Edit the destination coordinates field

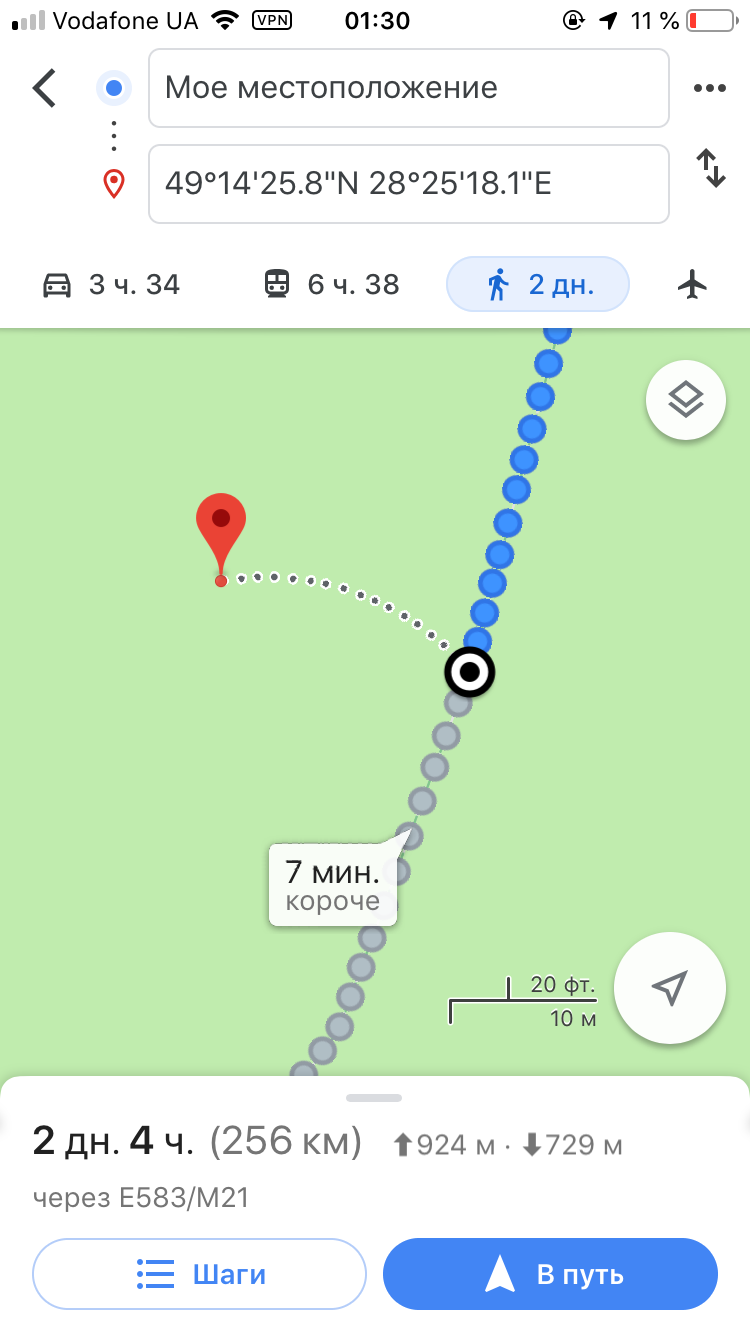click(408, 184)
